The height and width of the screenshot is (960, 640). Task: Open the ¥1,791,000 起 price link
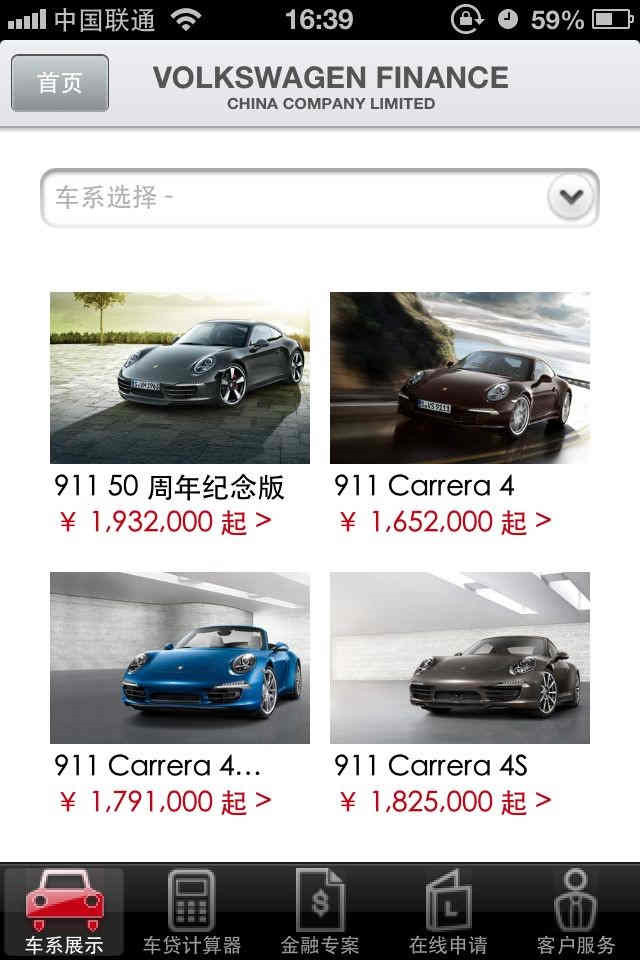[x=164, y=801]
